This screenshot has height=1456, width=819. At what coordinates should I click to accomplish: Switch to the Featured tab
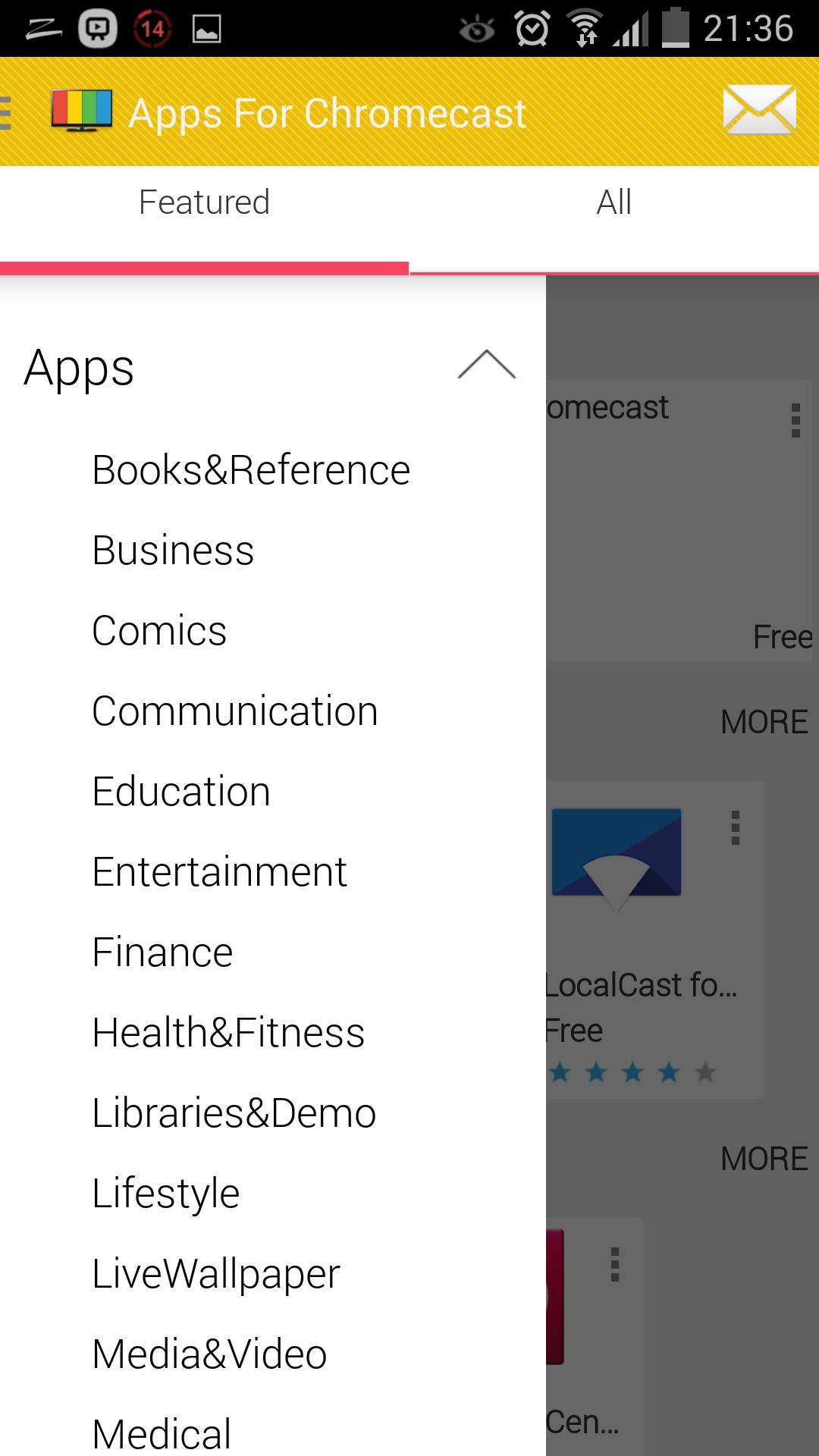[205, 201]
